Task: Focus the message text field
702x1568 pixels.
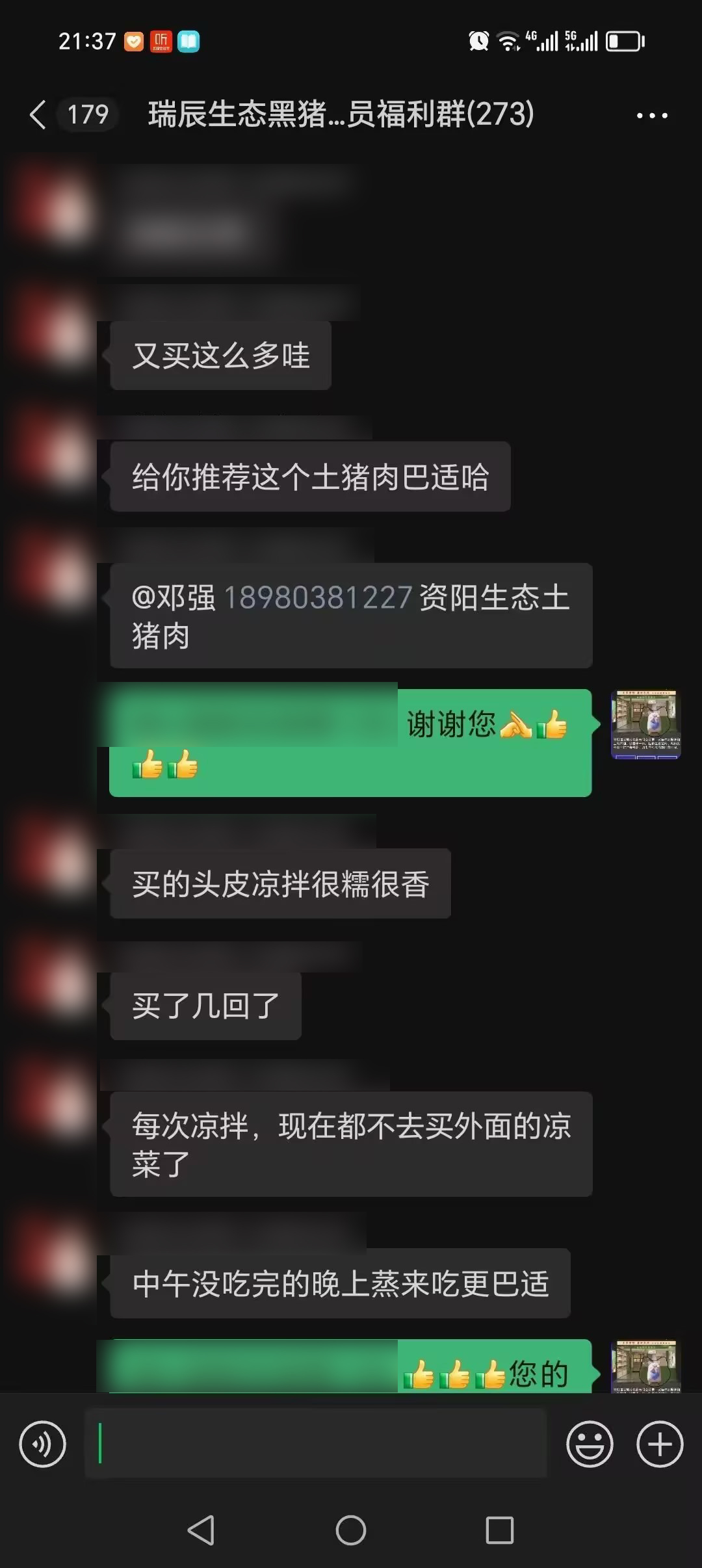Action: click(316, 1444)
